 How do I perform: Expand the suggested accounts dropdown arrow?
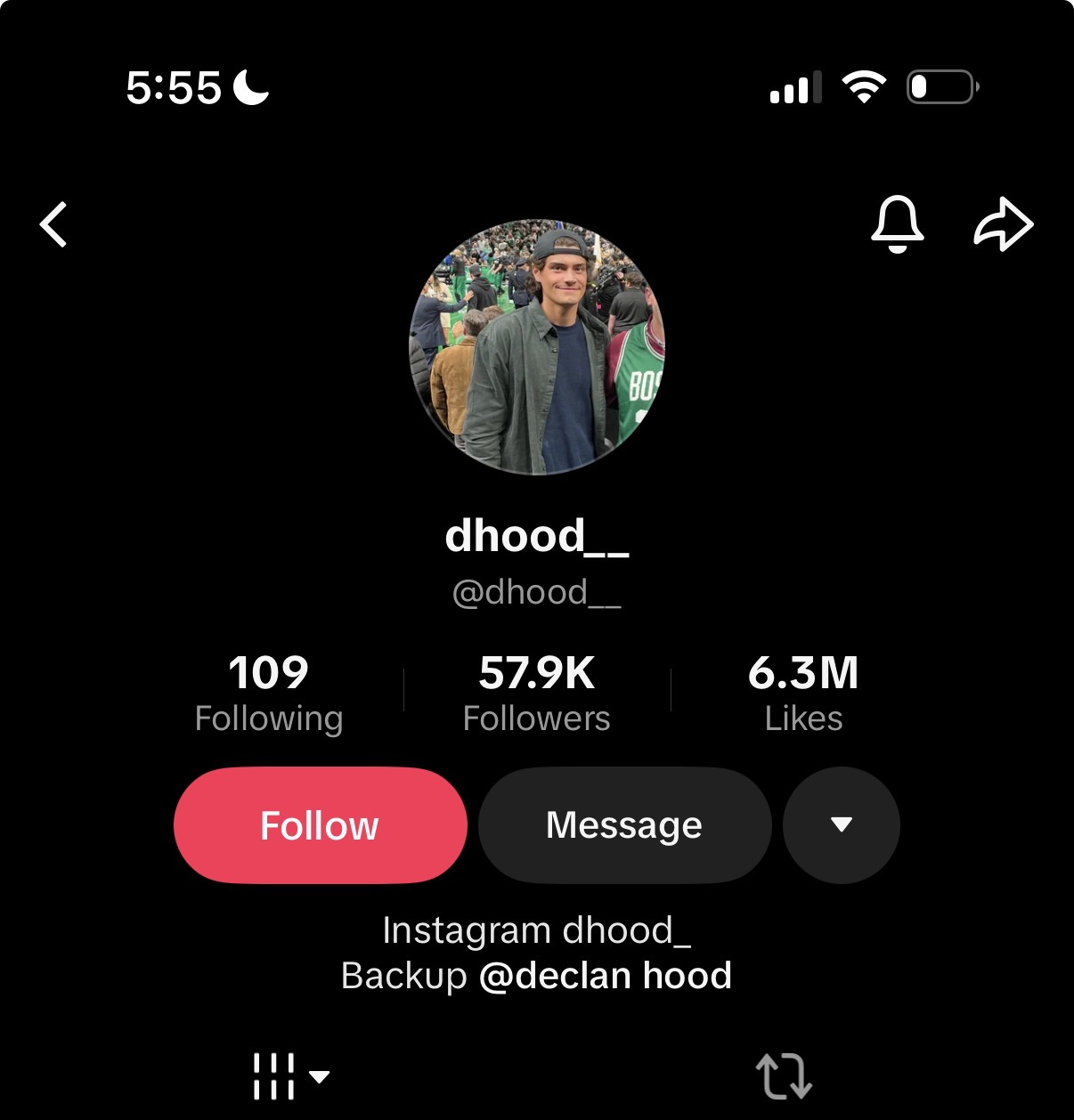coord(841,825)
